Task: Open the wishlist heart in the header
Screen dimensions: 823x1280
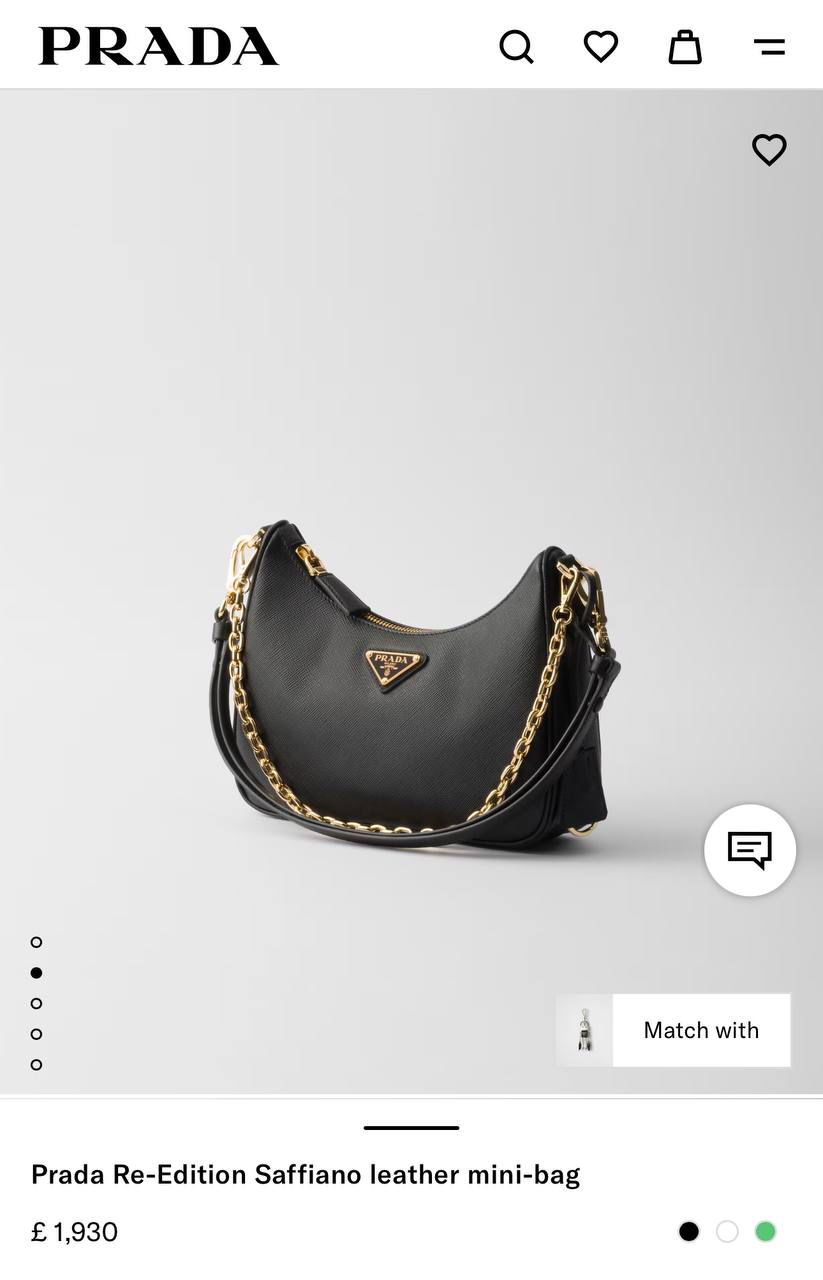Action: tap(600, 46)
